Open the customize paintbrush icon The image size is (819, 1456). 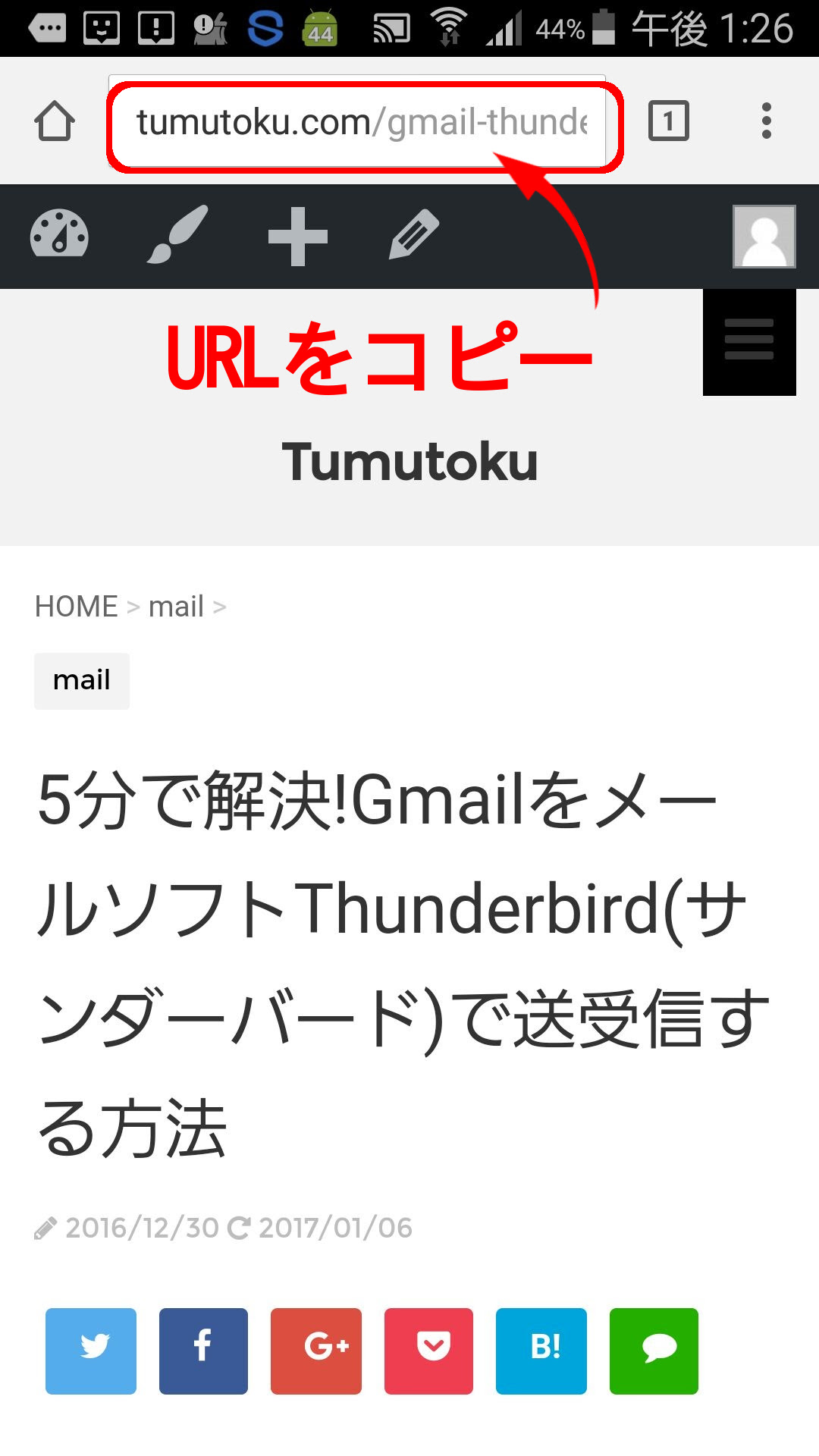(177, 235)
